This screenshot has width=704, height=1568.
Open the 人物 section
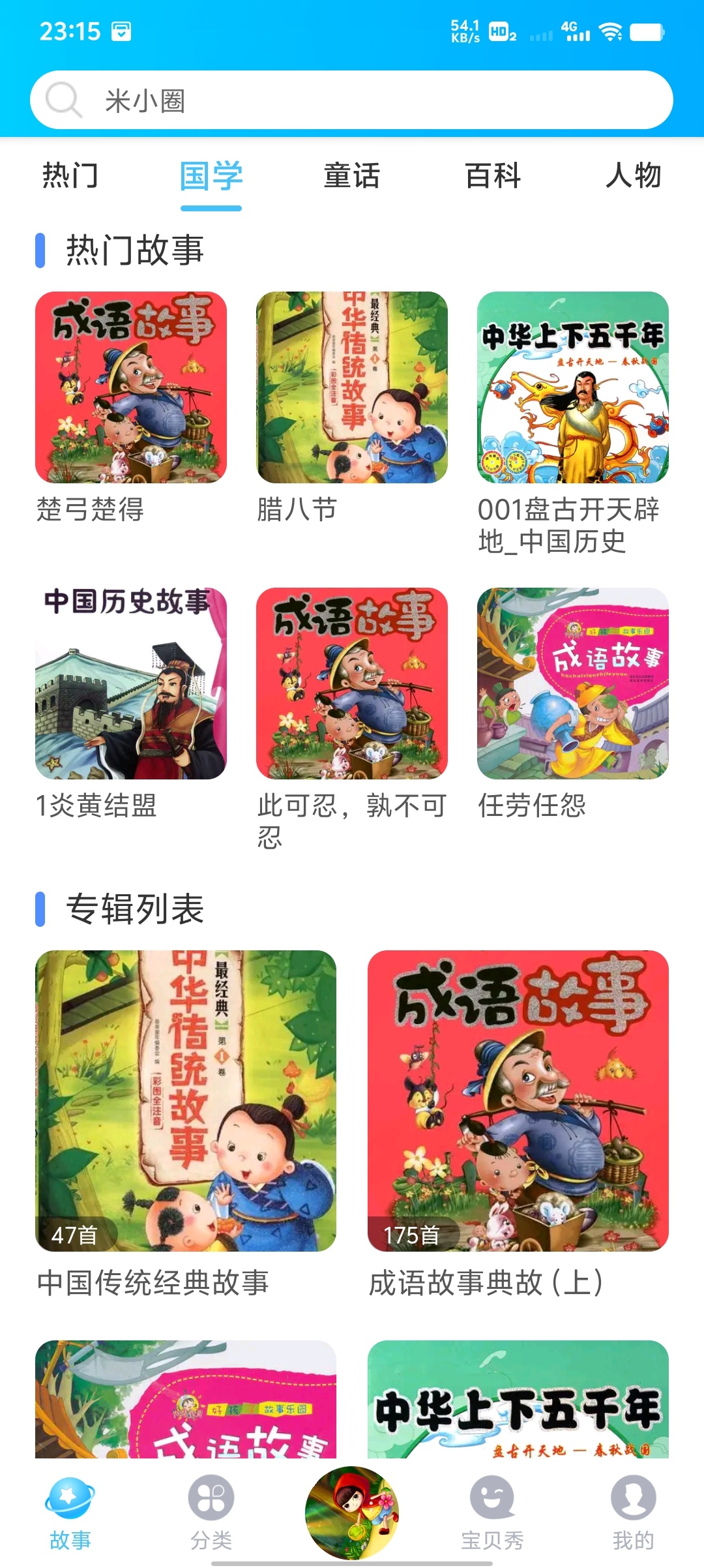click(x=635, y=175)
